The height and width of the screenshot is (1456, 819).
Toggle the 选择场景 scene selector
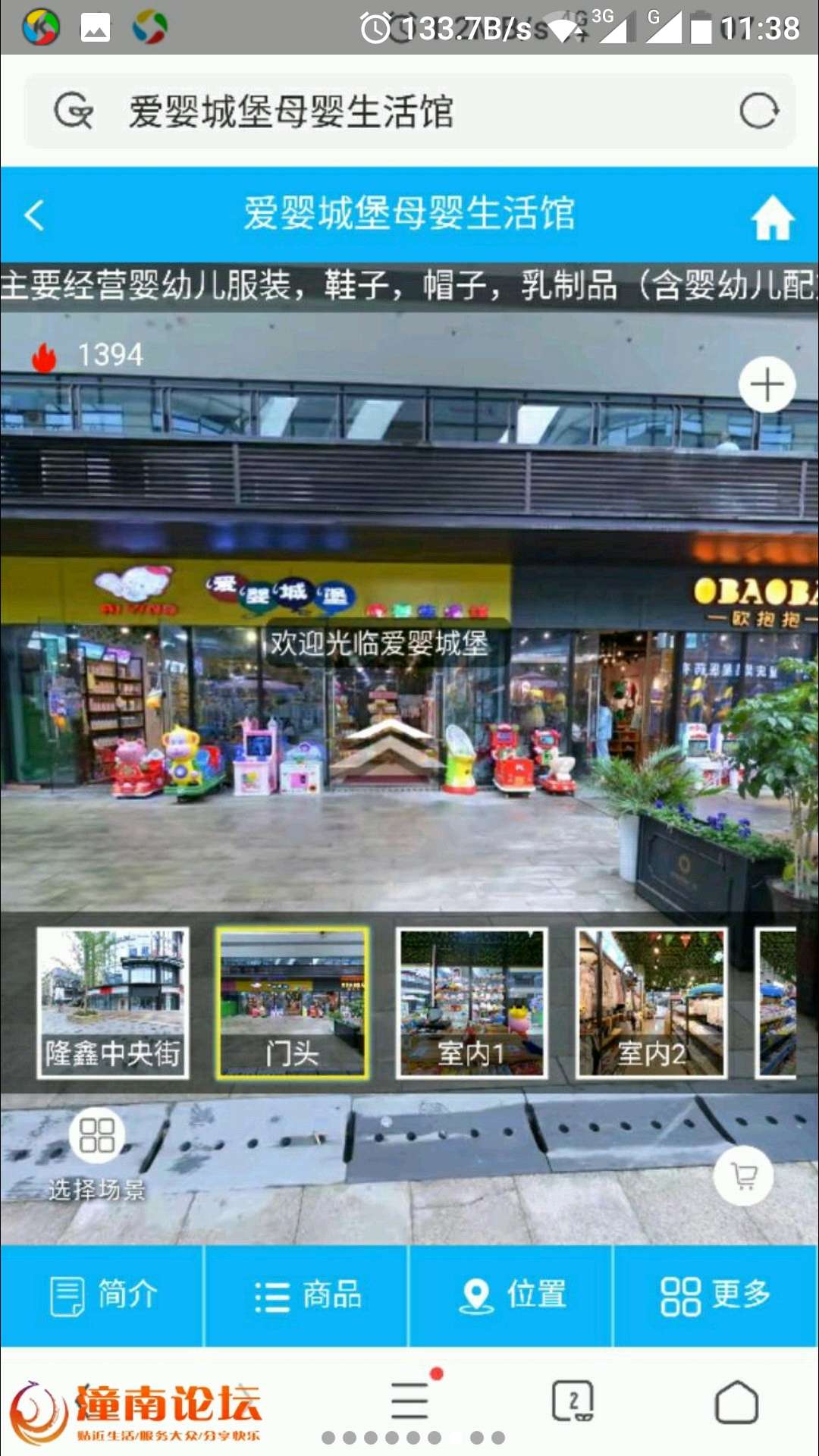pyautogui.click(x=96, y=1135)
